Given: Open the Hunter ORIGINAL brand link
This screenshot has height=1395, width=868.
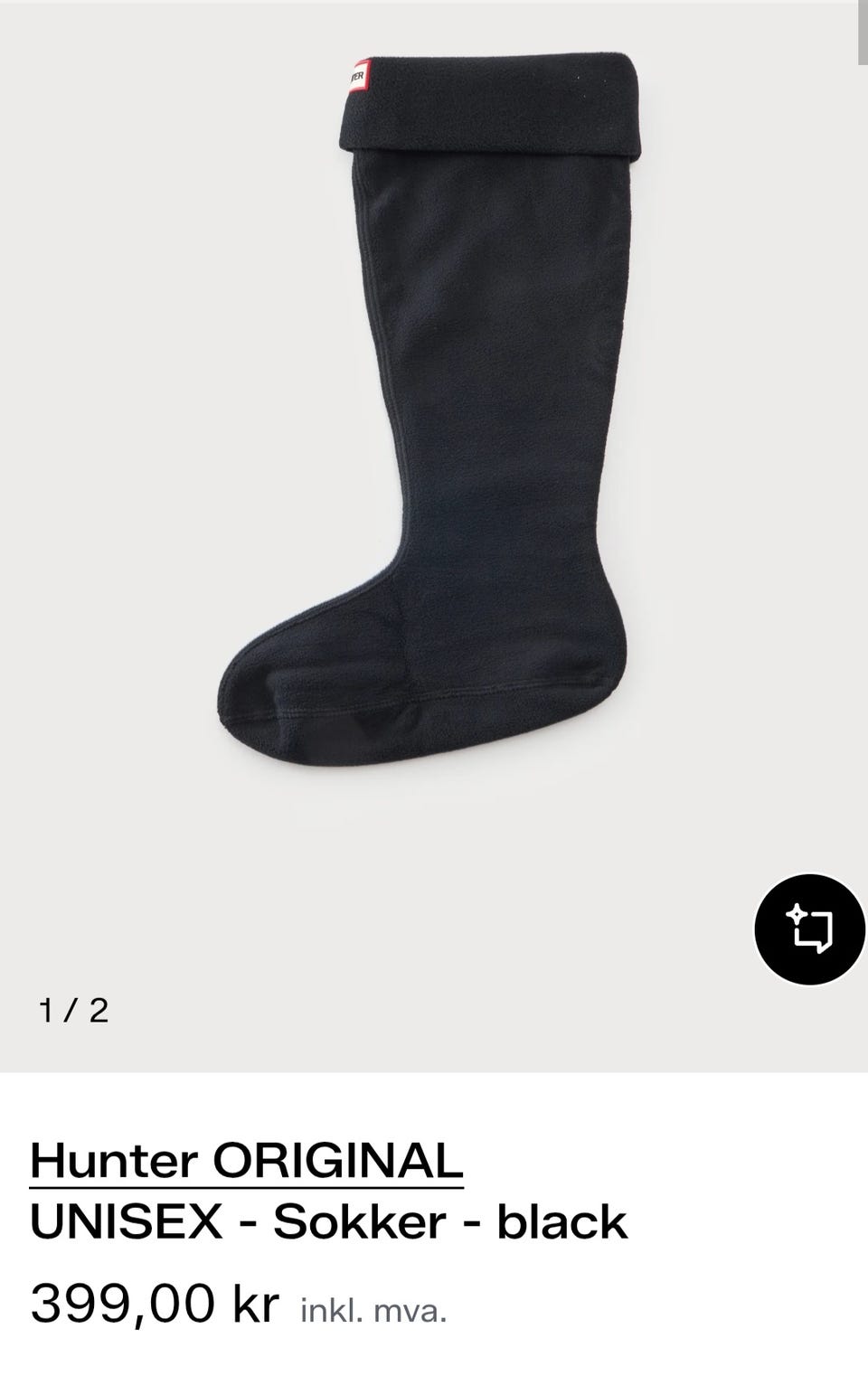Looking at the screenshot, I should pos(246,1161).
